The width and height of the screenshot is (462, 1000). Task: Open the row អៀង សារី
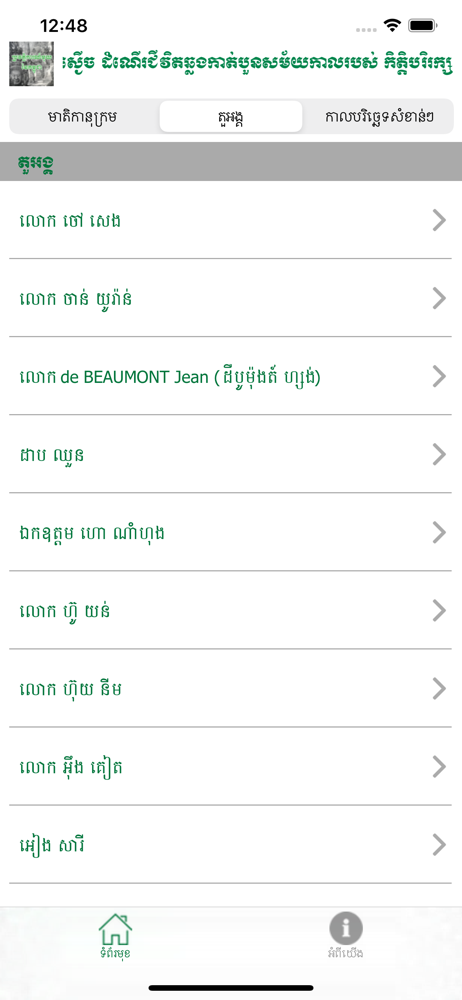(231, 844)
